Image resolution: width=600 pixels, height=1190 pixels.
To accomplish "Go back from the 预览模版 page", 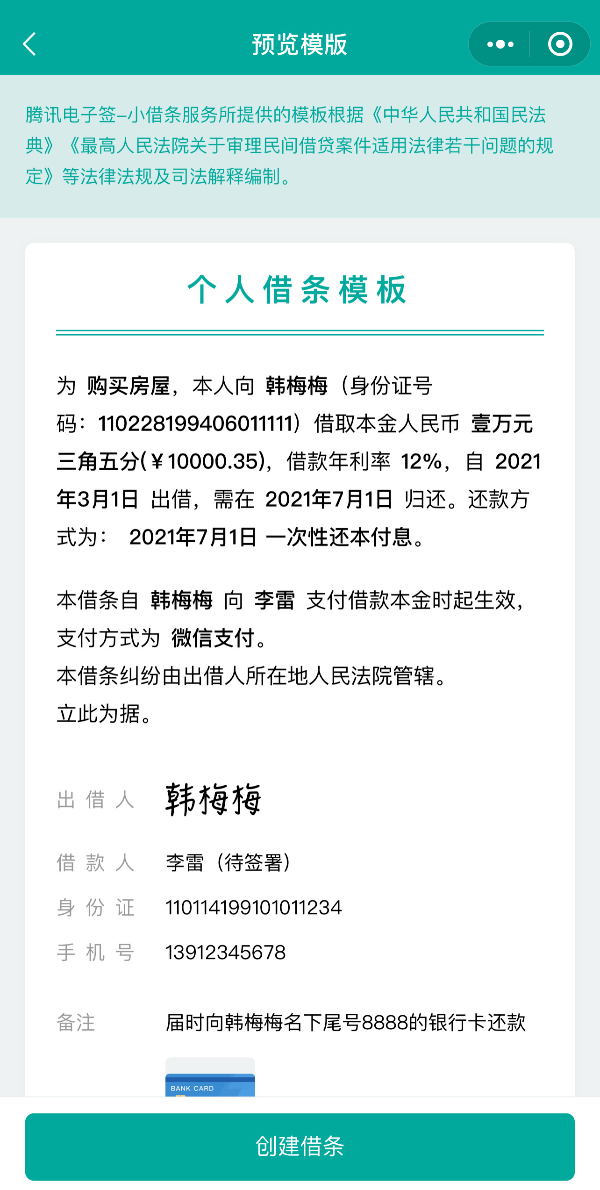I will tap(30, 44).
